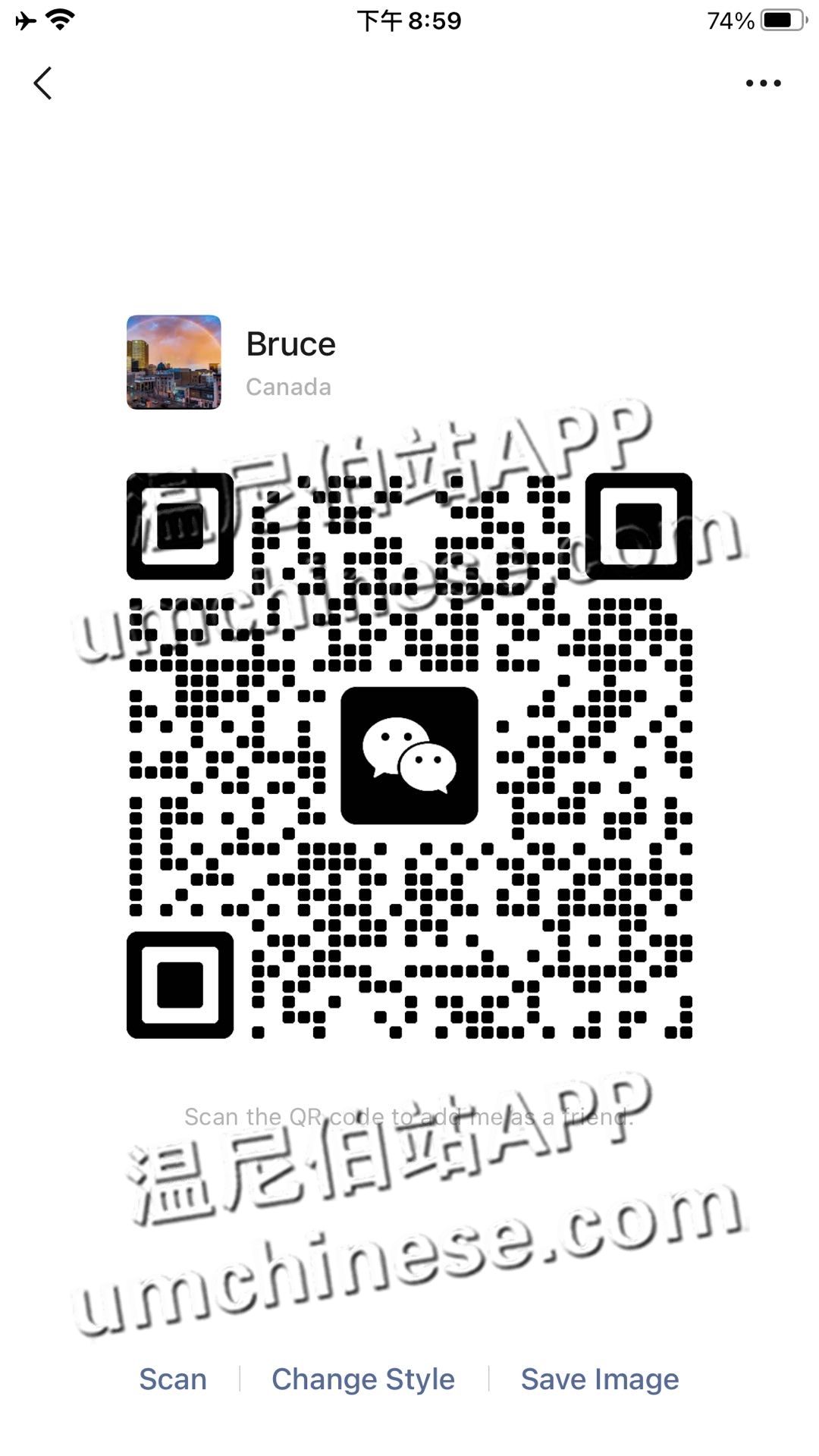Go back using the top-left arrow
Screen dimensions: 819x1456
coord(43,83)
